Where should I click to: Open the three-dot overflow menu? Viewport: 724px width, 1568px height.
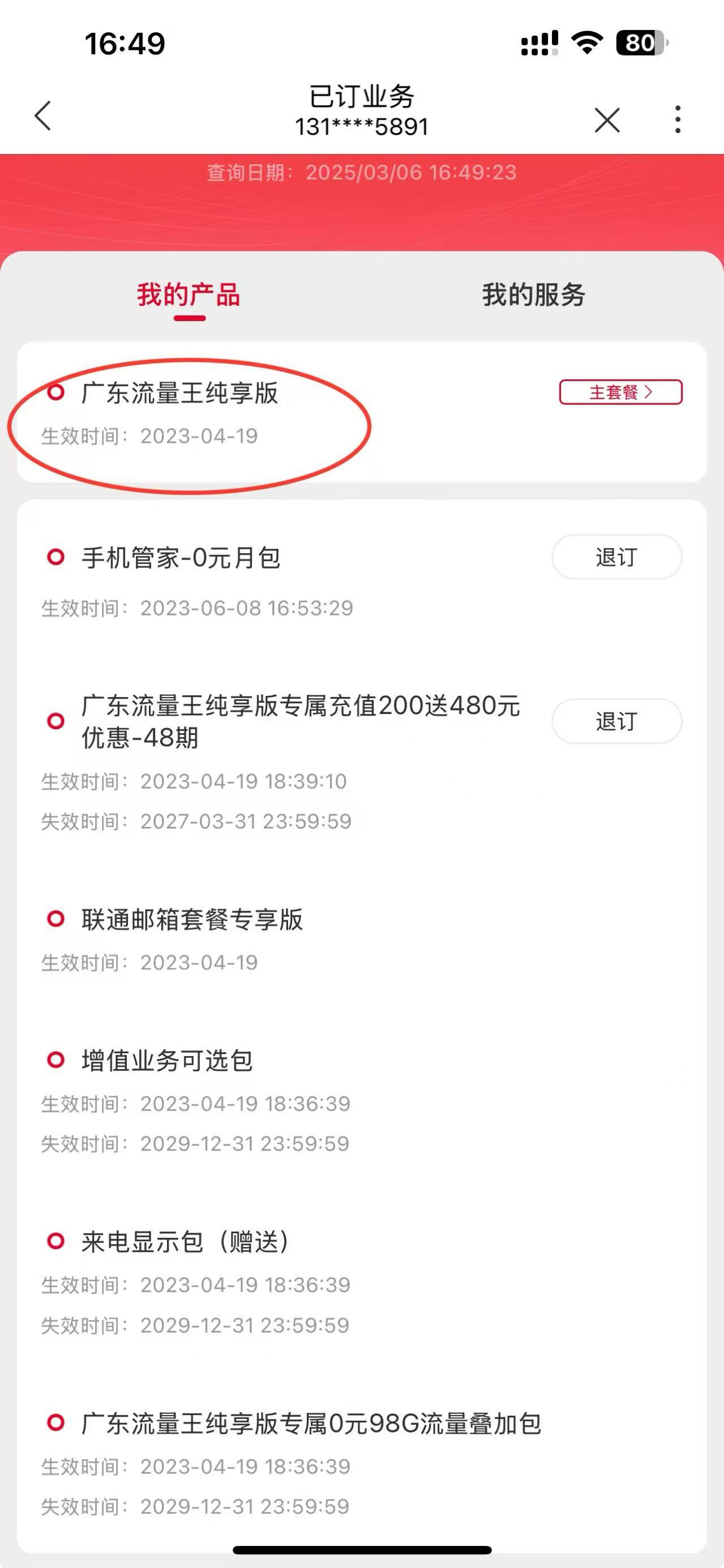[x=677, y=119]
